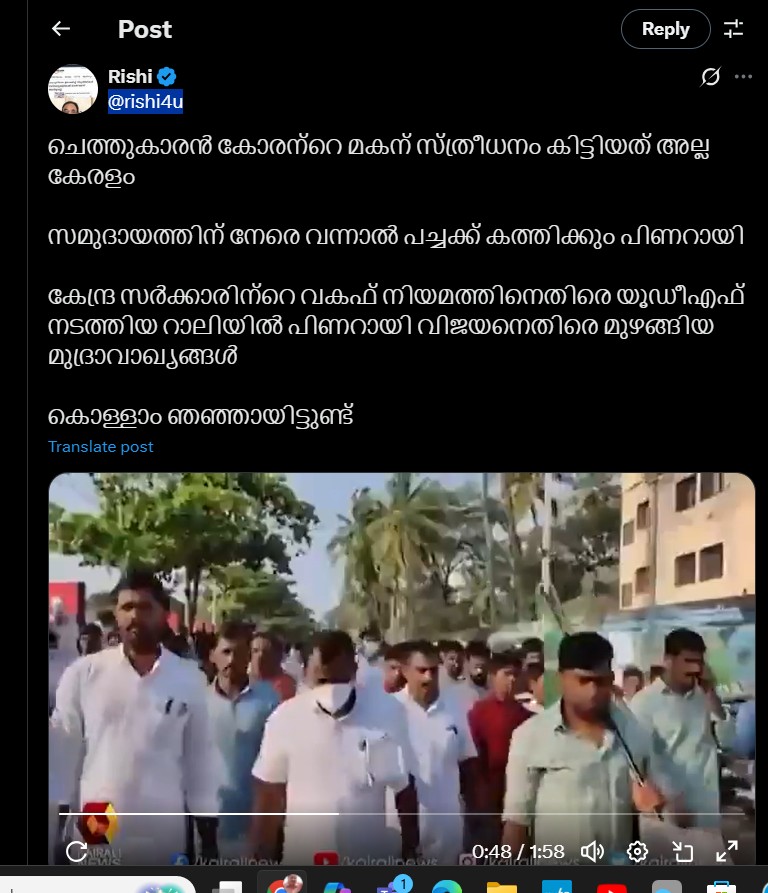This screenshot has height=893, width=768.
Task: Go back from the Post view
Action: click(61, 29)
